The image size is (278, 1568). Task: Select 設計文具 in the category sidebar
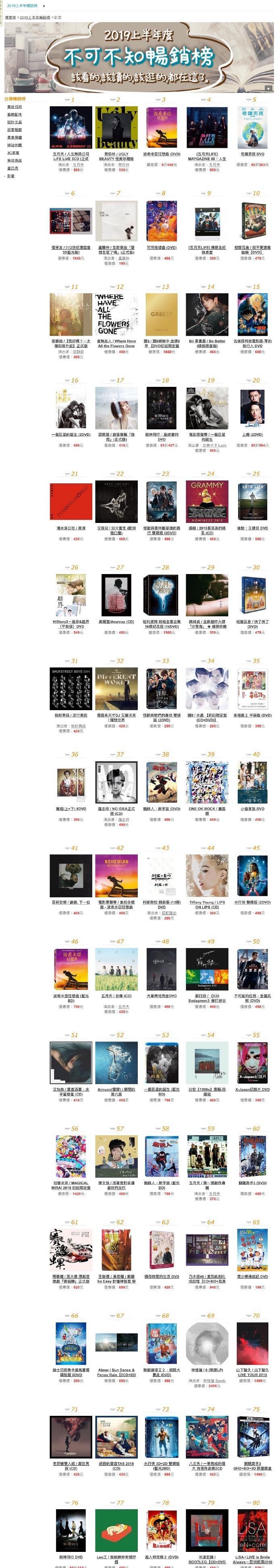click(14, 122)
